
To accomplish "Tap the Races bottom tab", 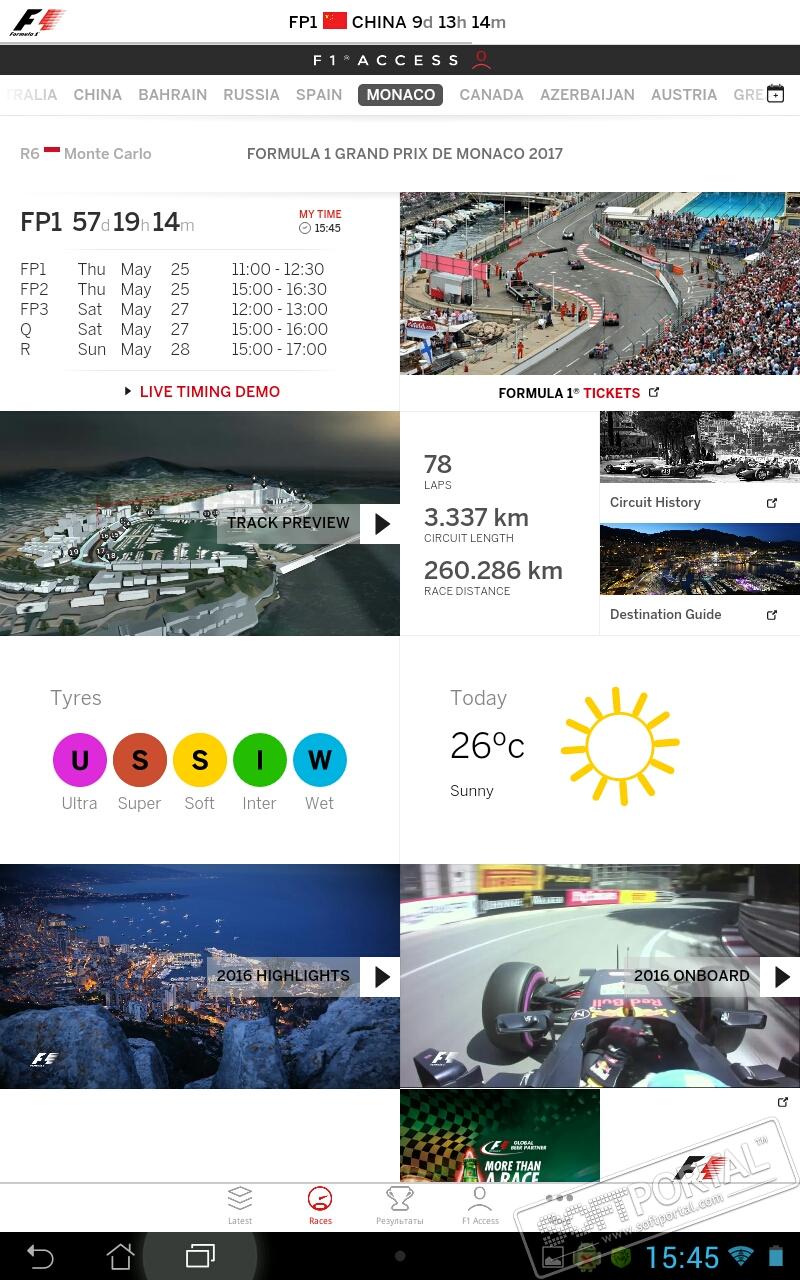I will point(320,1204).
